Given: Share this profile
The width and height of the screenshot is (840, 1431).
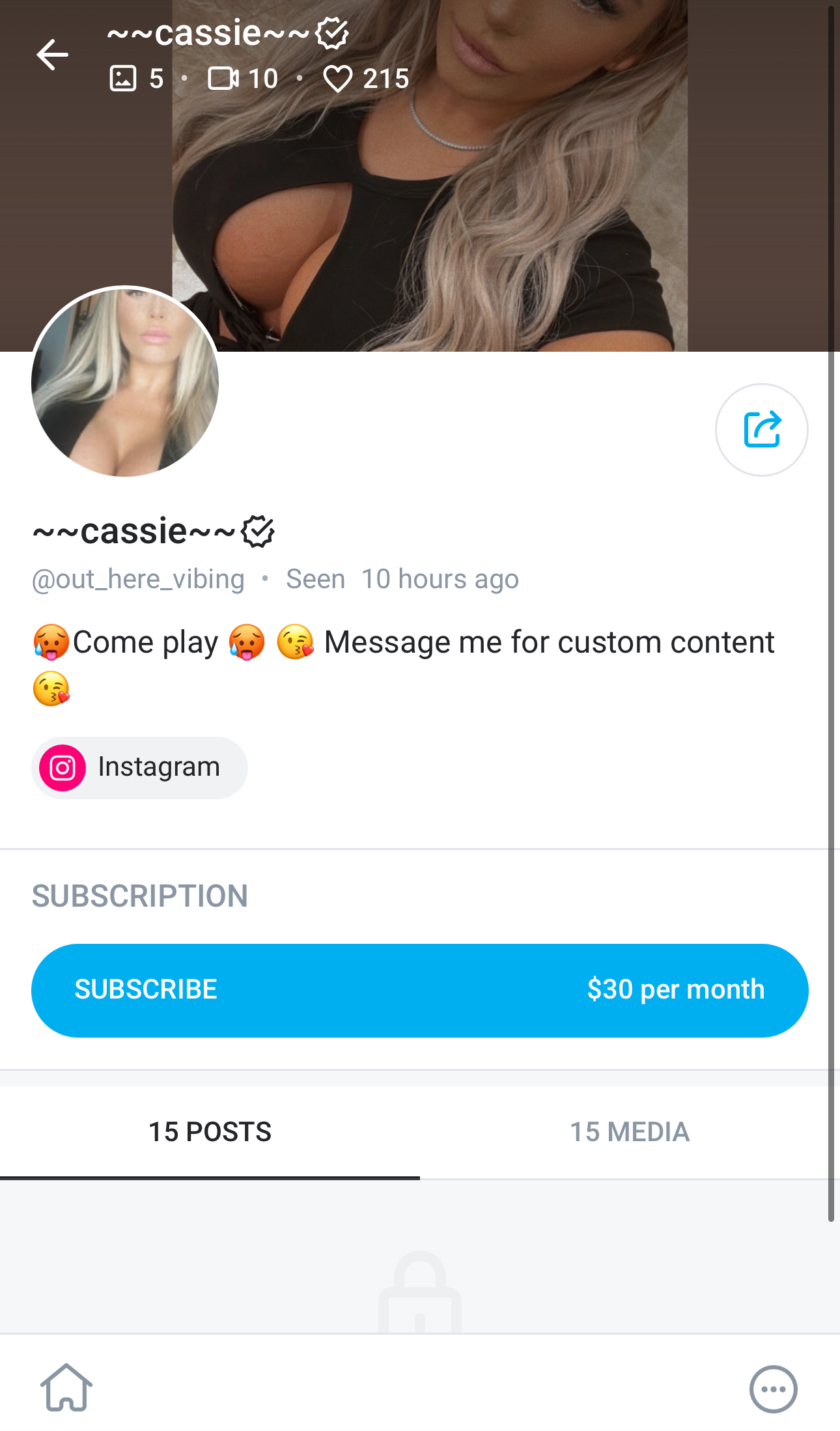Looking at the screenshot, I should tap(761, 430).
